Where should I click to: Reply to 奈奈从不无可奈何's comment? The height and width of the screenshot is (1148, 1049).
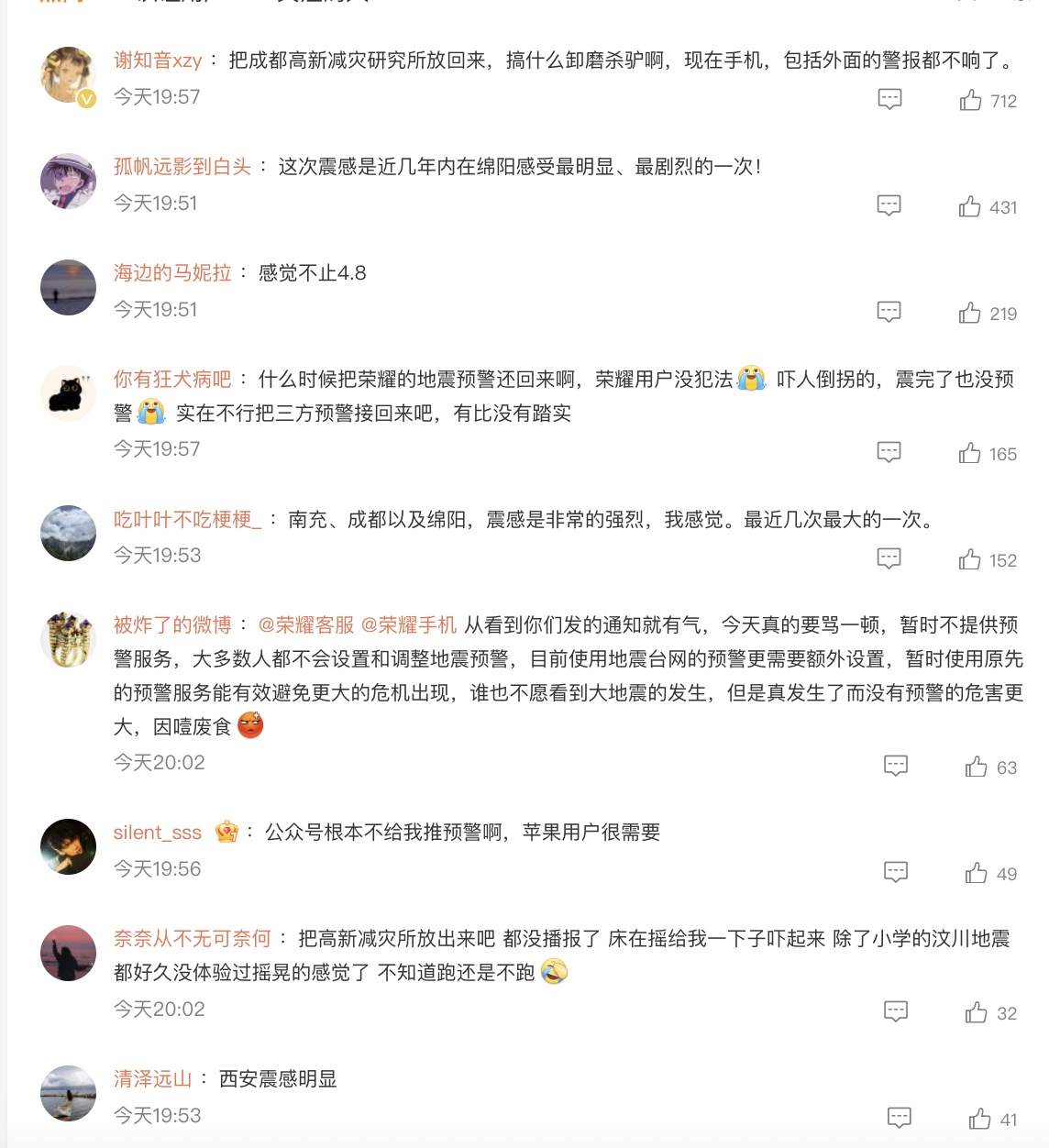point(896,1011)
